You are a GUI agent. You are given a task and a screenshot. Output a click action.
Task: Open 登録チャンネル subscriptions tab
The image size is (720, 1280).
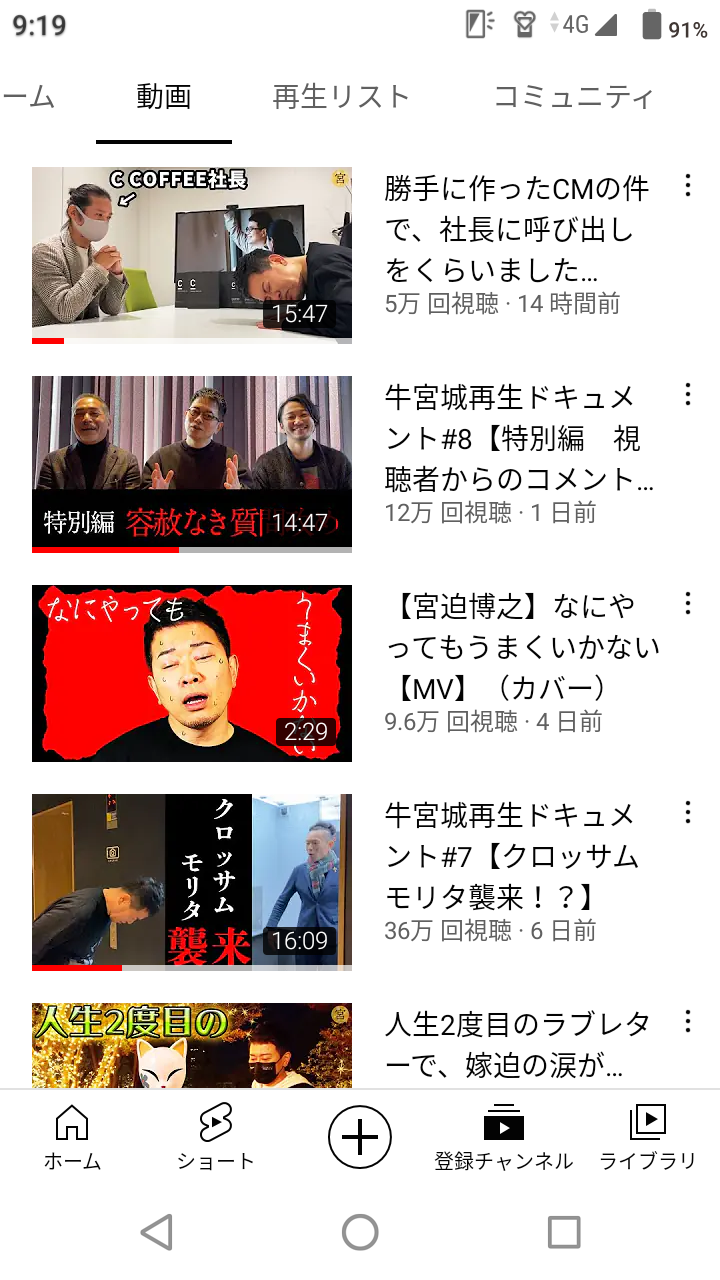504,1138
